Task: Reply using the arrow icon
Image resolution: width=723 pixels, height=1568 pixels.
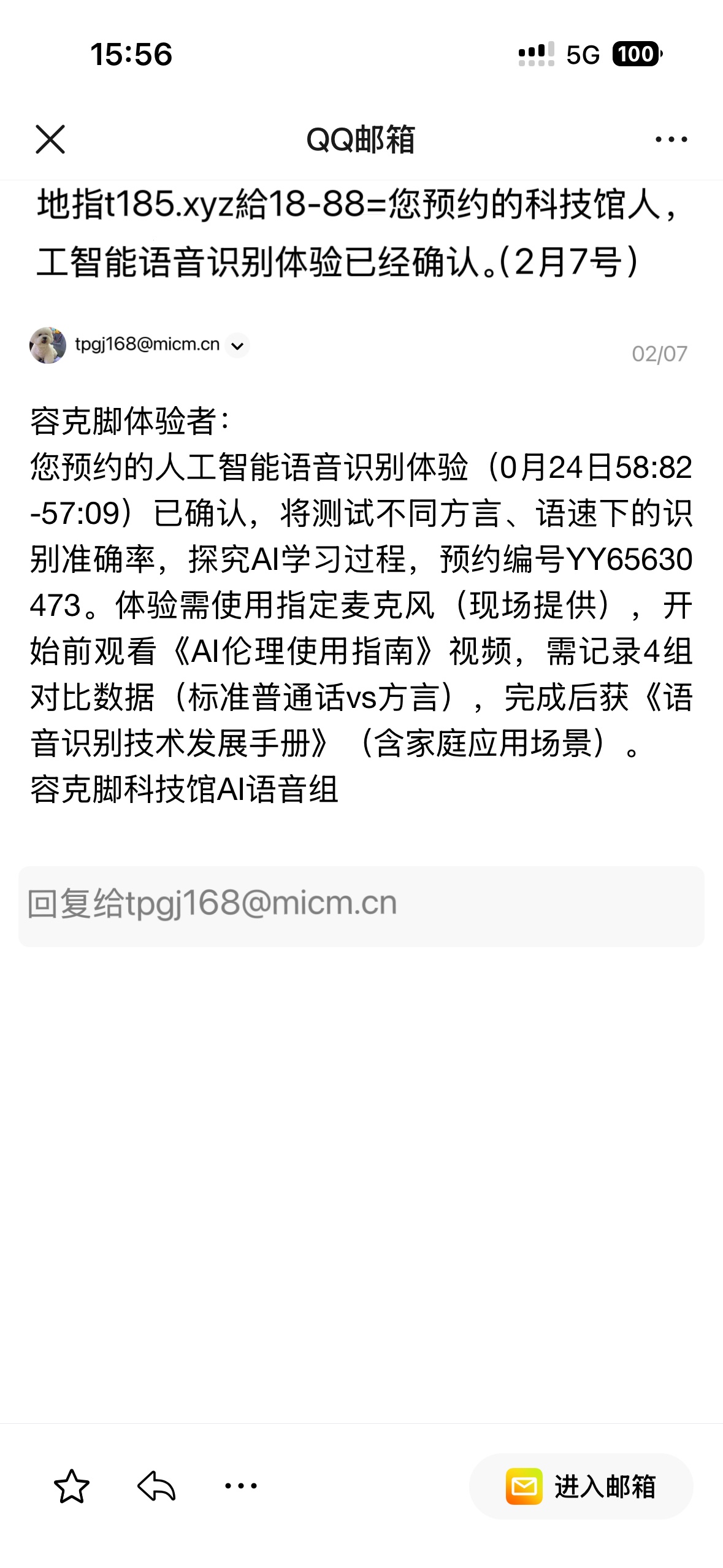Action: [156, 1486]
